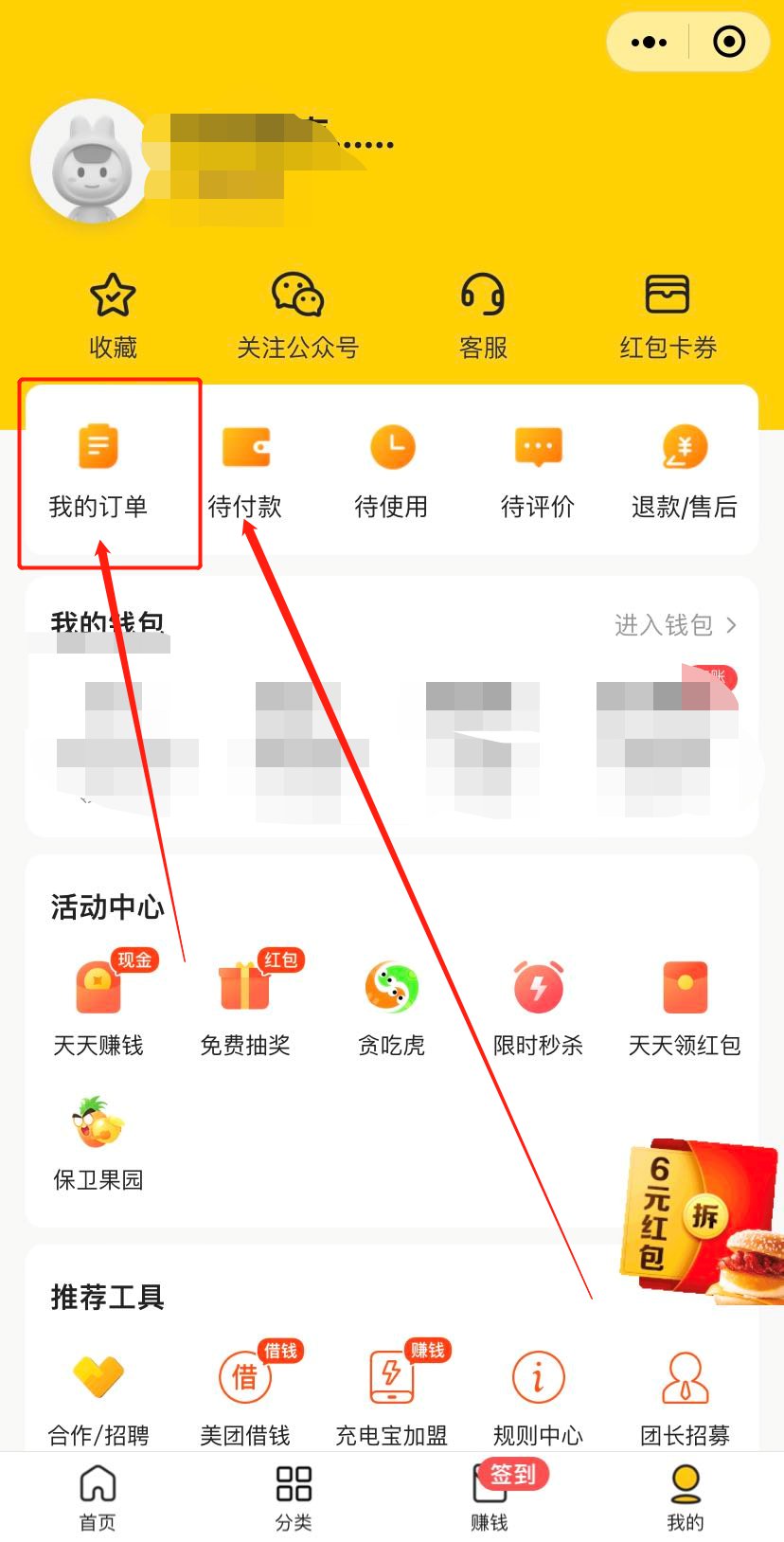
Task: View 待使用 orders
Action: (x=391, y=471)
